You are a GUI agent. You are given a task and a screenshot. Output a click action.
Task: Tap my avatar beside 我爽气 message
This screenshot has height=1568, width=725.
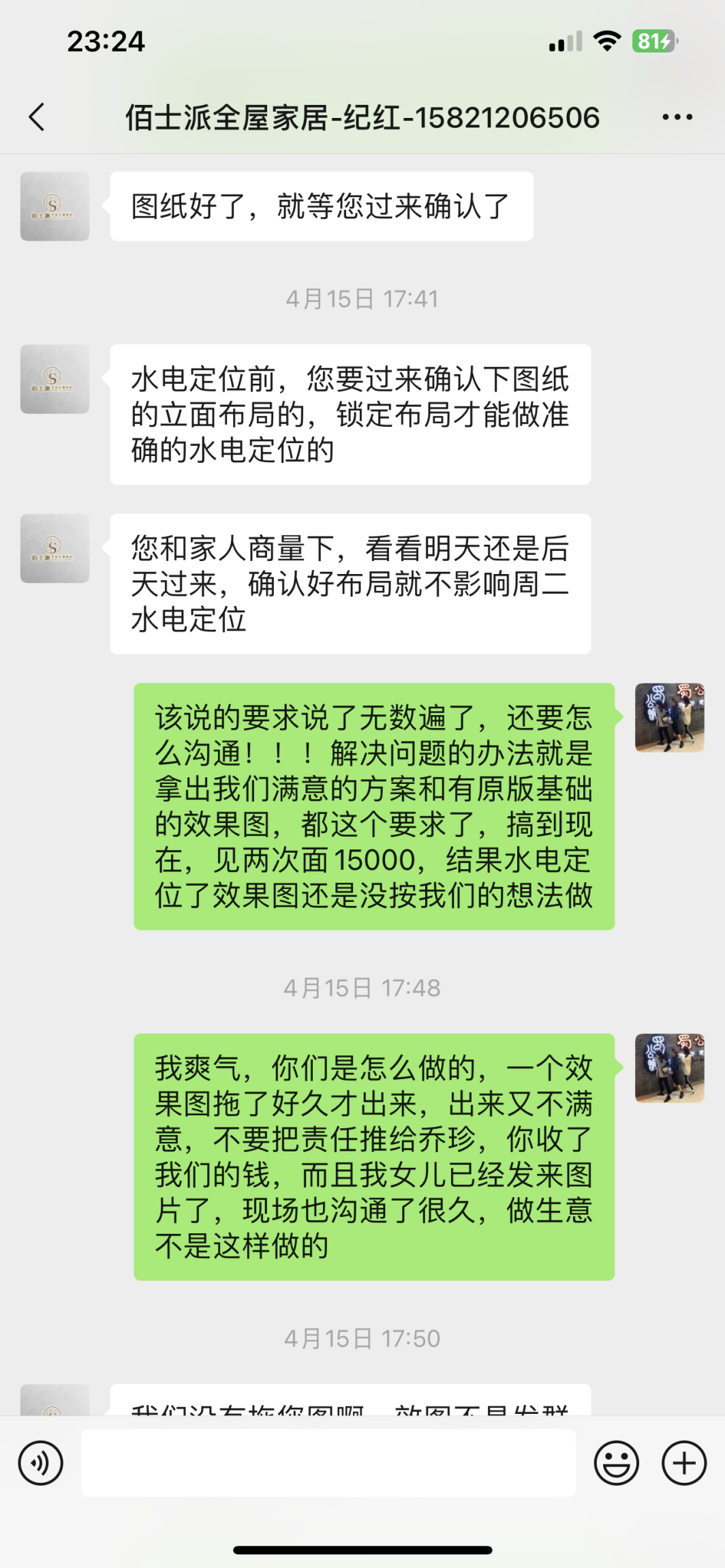669,1068
